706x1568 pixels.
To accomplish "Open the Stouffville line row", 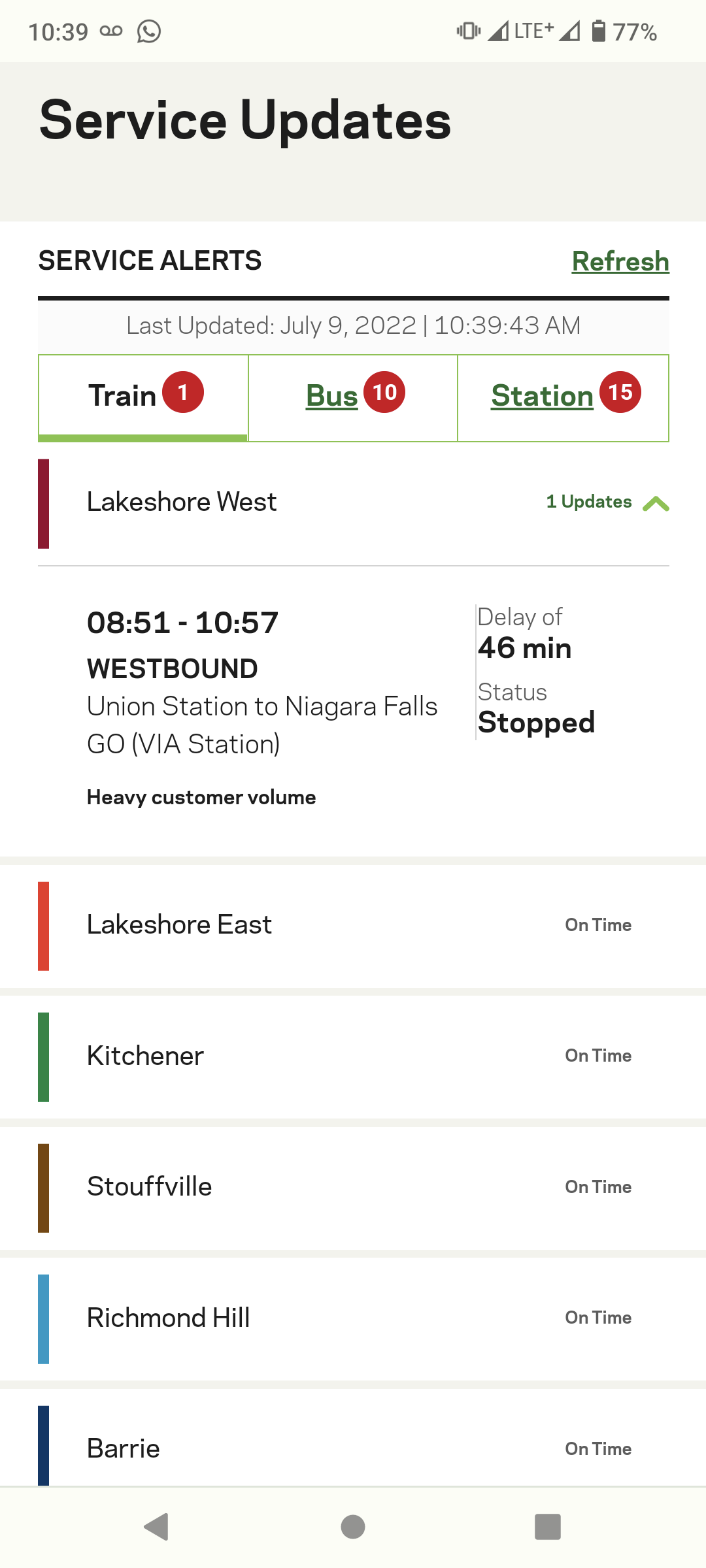I will pyautogui.click(x=353, y=1186).
